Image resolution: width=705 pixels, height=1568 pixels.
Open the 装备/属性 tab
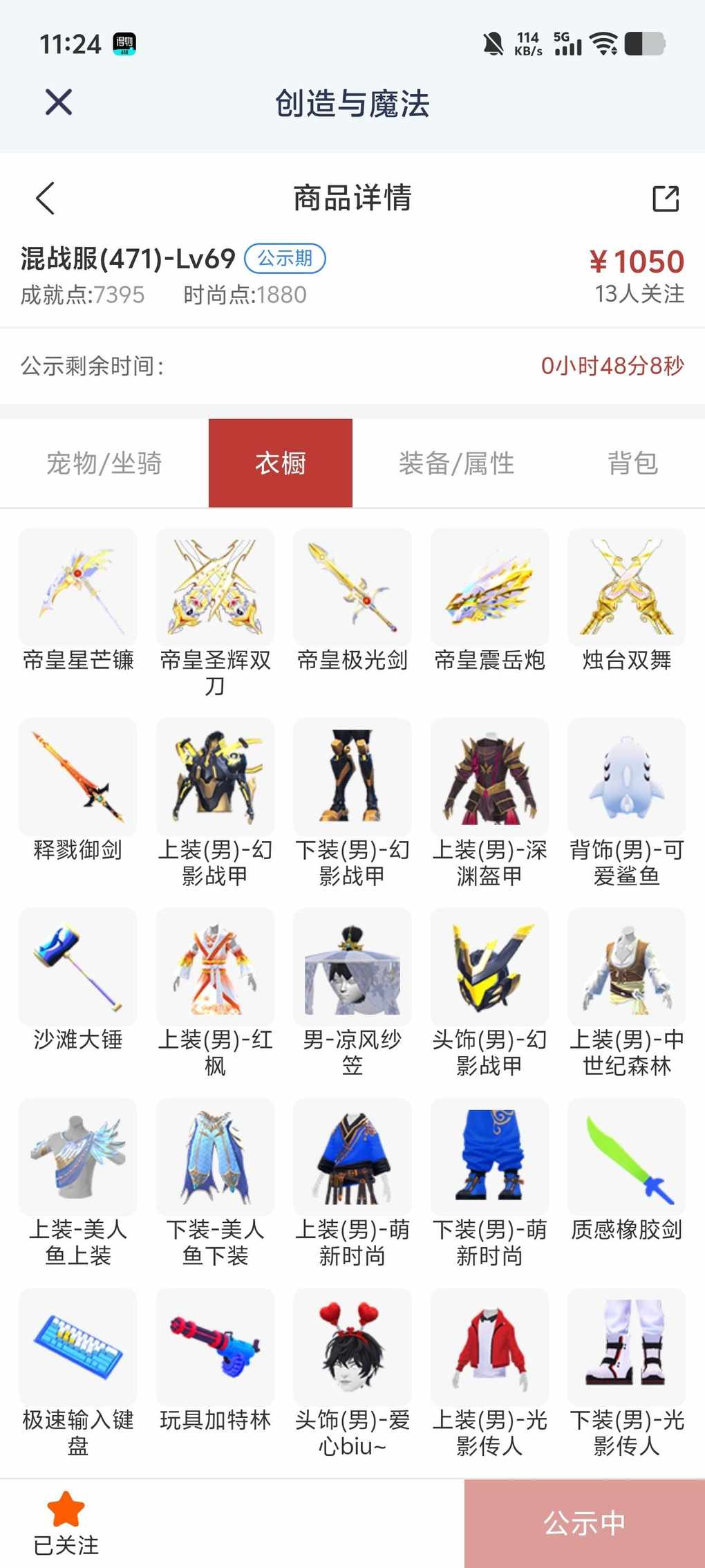(456, 463)
